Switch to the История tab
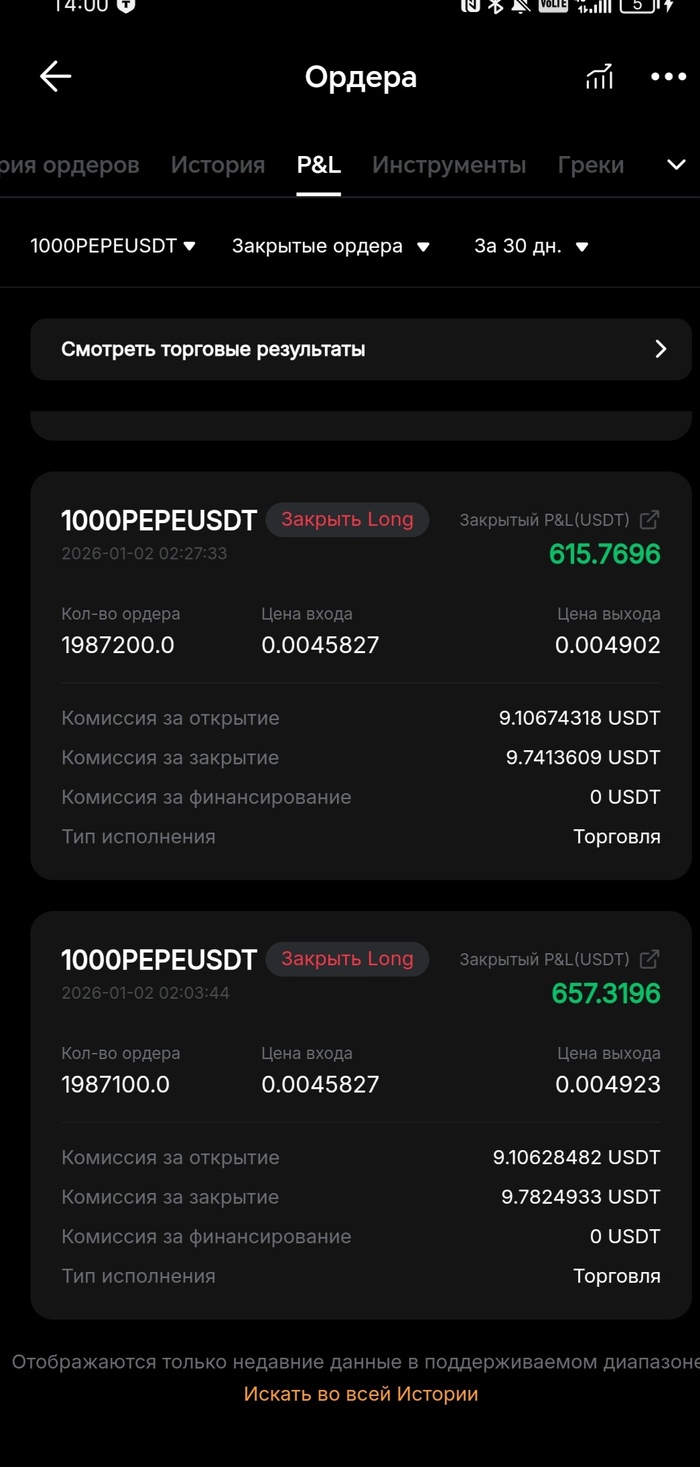 (217, 165)
